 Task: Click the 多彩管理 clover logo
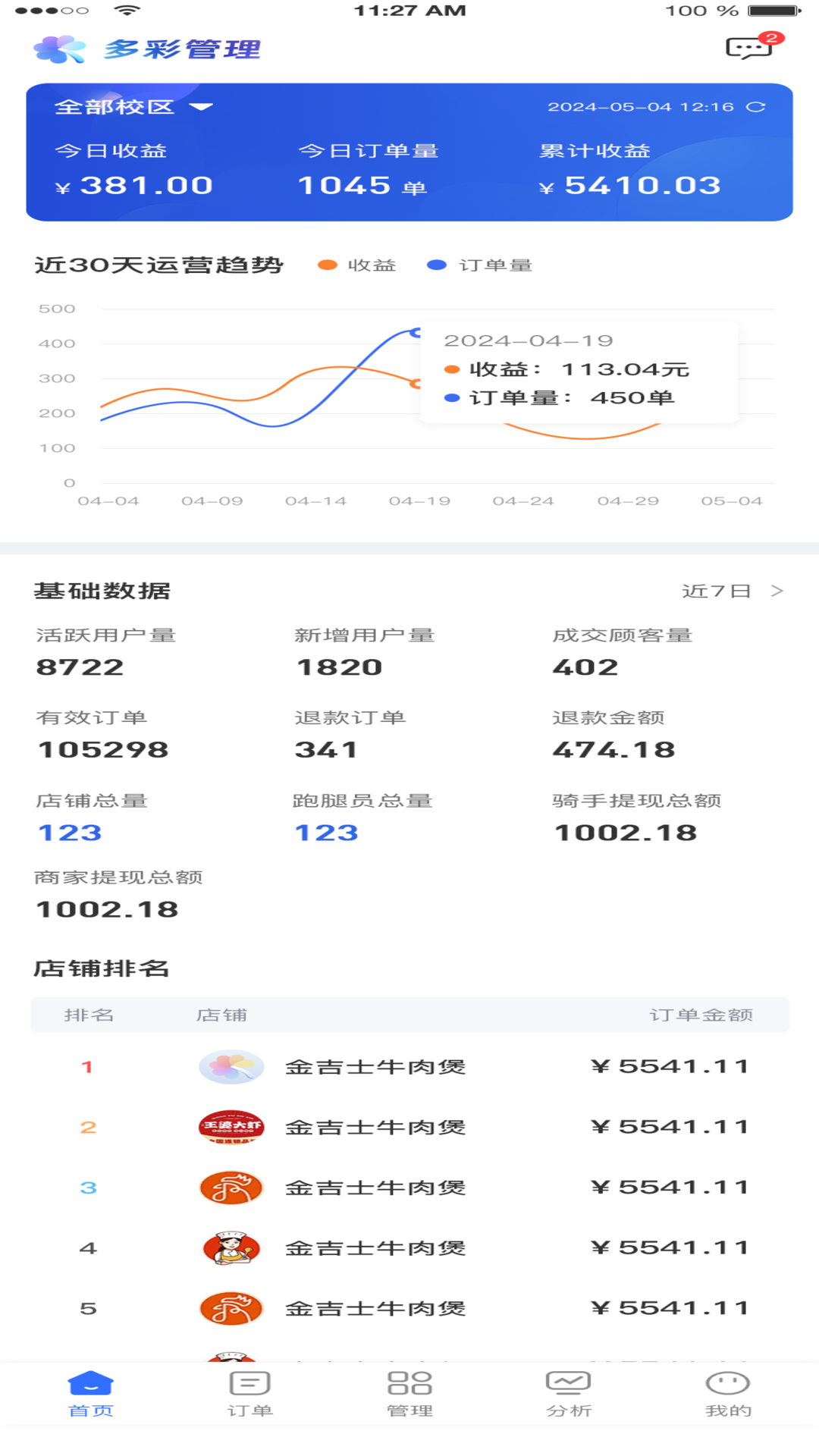click(x=62, y=48)
